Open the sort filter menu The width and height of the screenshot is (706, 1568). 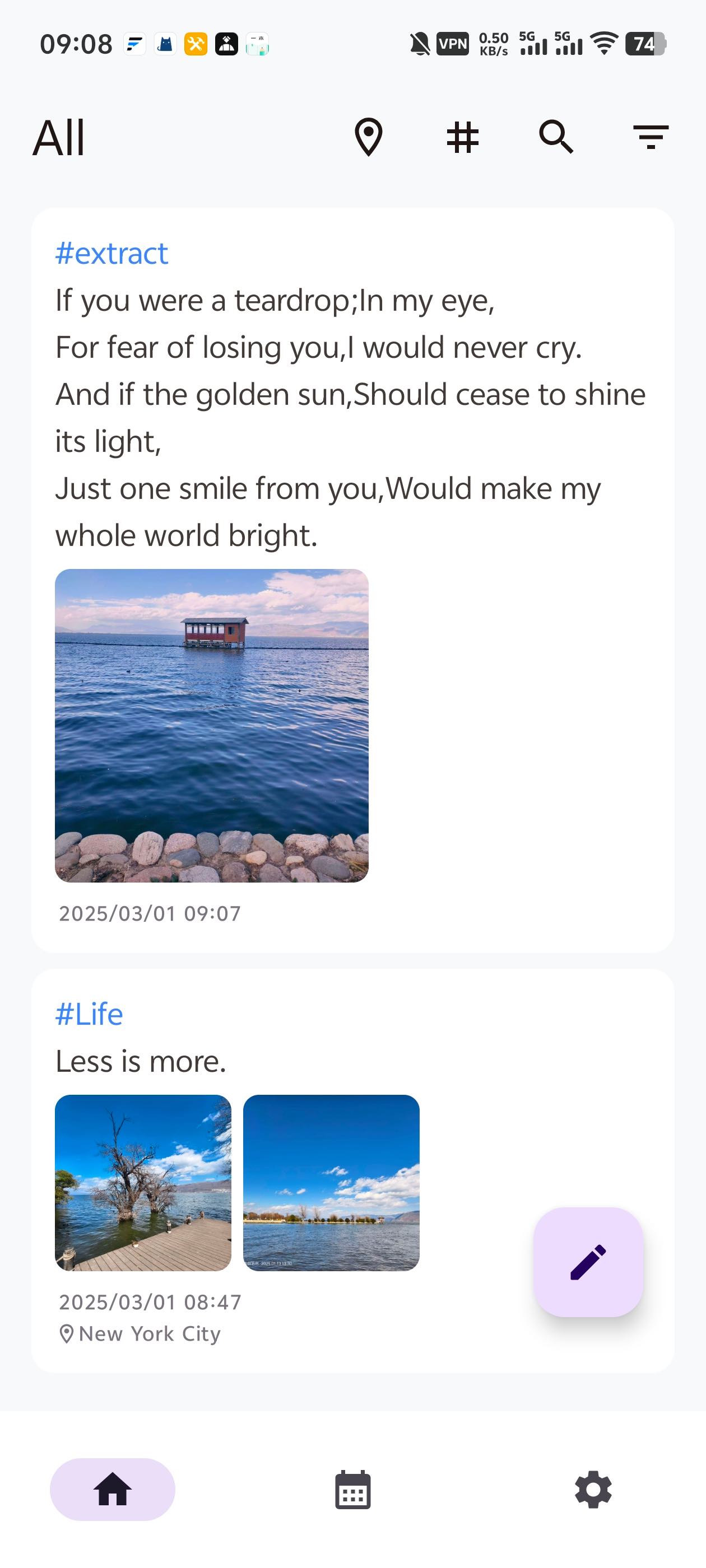[651, 137]
